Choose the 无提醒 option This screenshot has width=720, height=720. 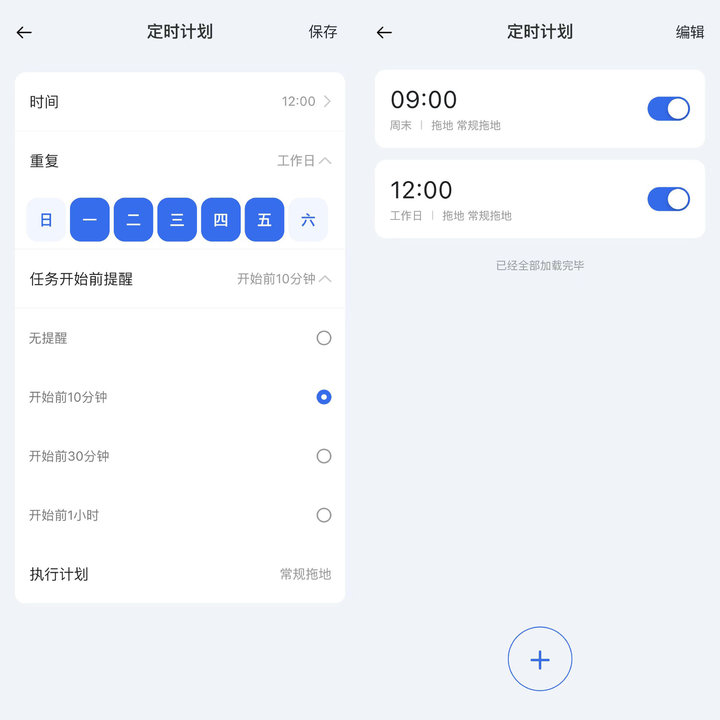pyautogui.click(x=323, y=338)
